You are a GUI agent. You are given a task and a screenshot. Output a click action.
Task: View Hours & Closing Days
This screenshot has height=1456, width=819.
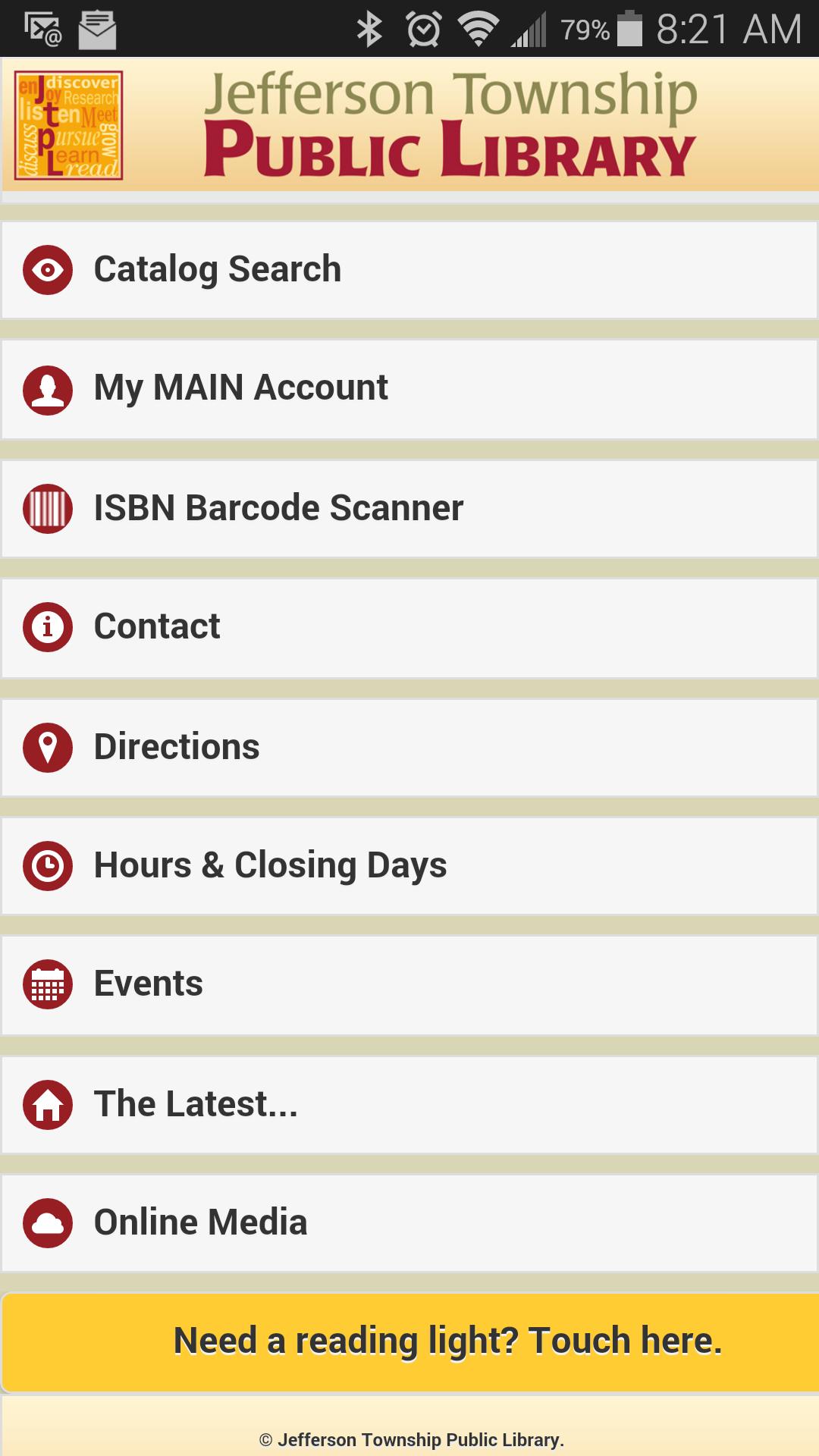click(409, 865)
